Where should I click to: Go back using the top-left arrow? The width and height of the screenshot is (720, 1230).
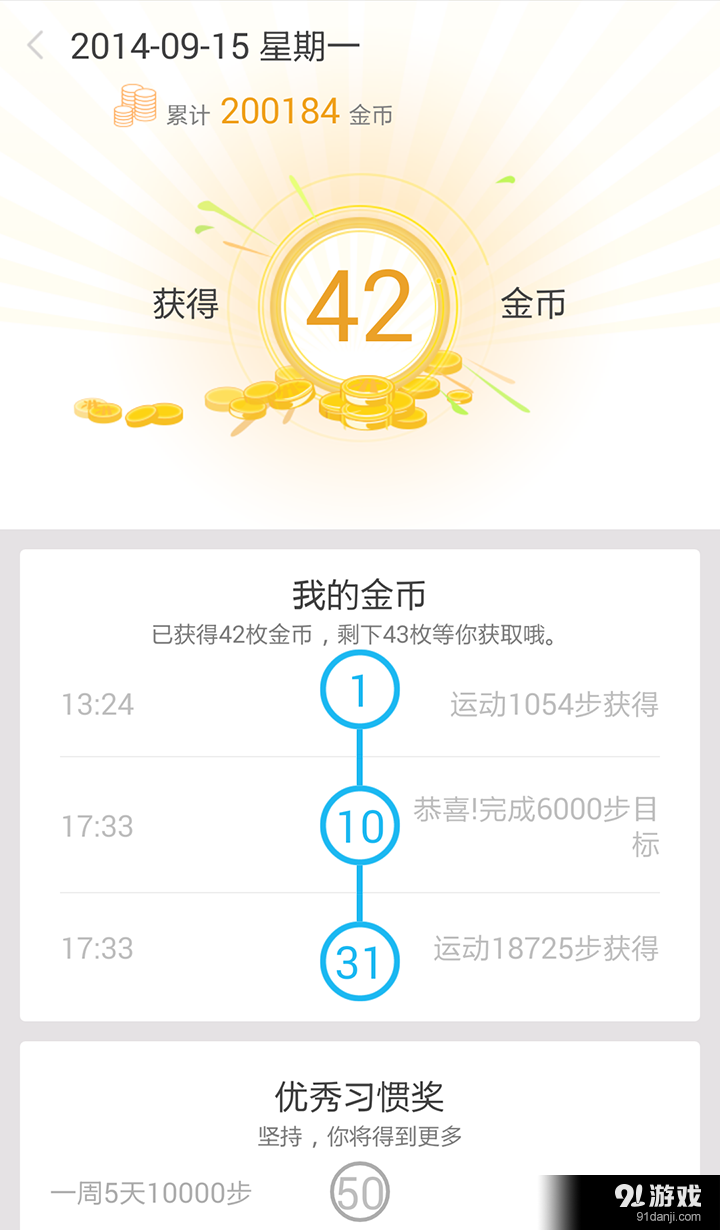[x=36, y=46]
